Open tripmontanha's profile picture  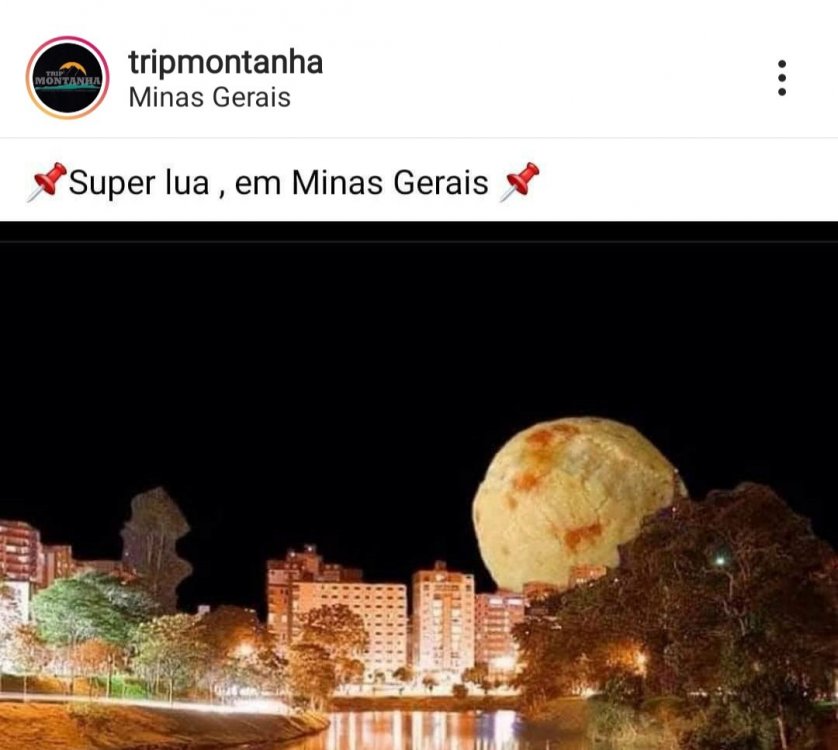67,78
